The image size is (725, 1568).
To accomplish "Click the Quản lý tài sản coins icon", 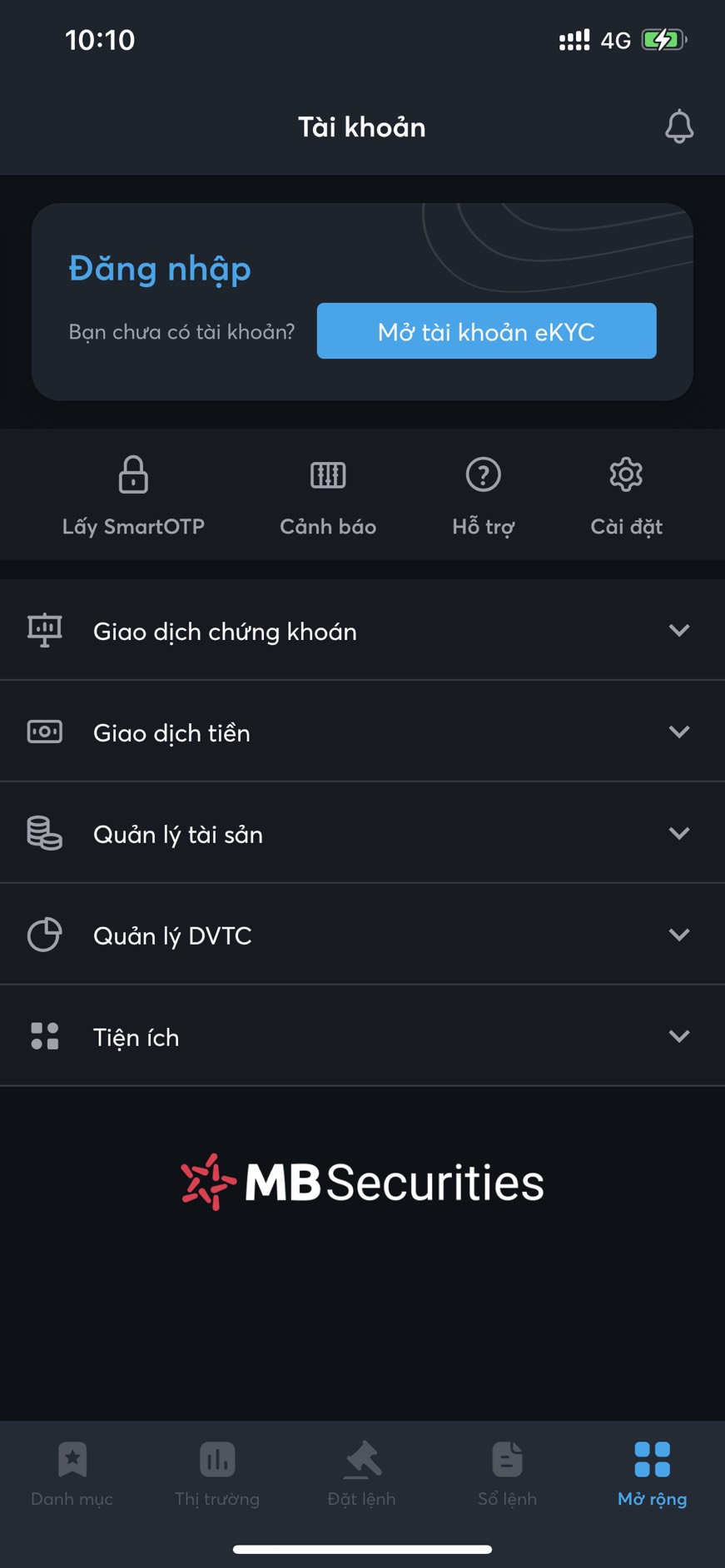I will [44, 832].
